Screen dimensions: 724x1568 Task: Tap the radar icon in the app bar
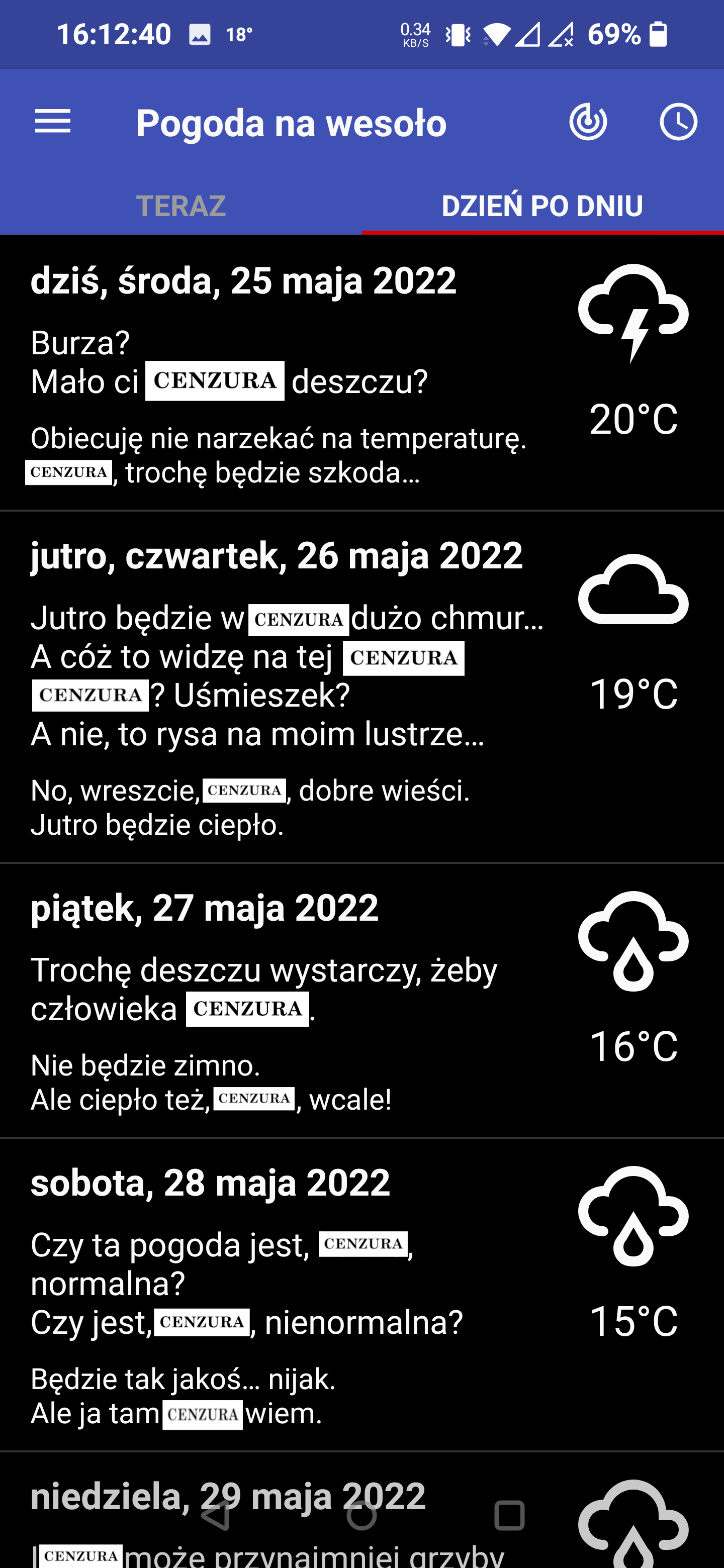point(588,122)
